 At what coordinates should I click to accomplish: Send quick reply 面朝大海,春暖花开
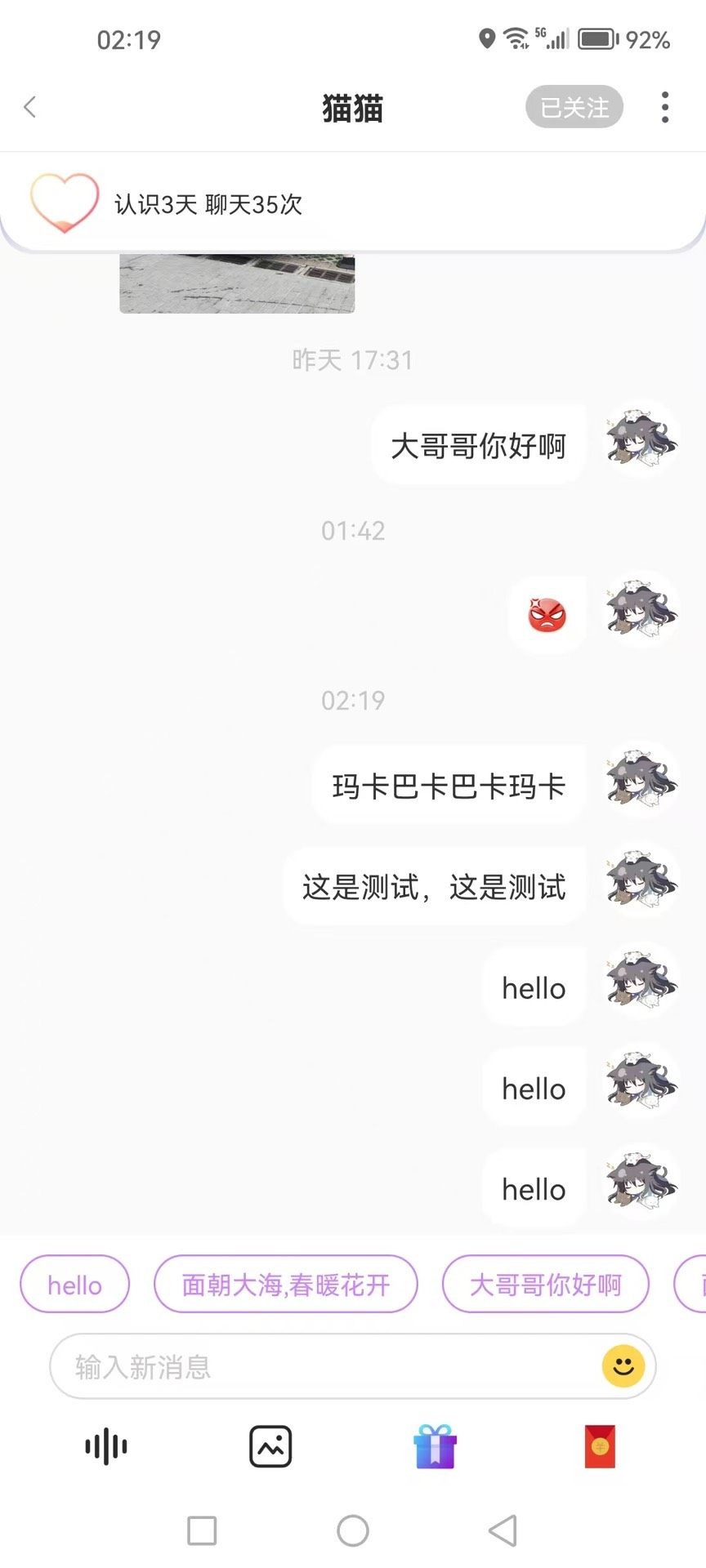tap(285, 1285)
